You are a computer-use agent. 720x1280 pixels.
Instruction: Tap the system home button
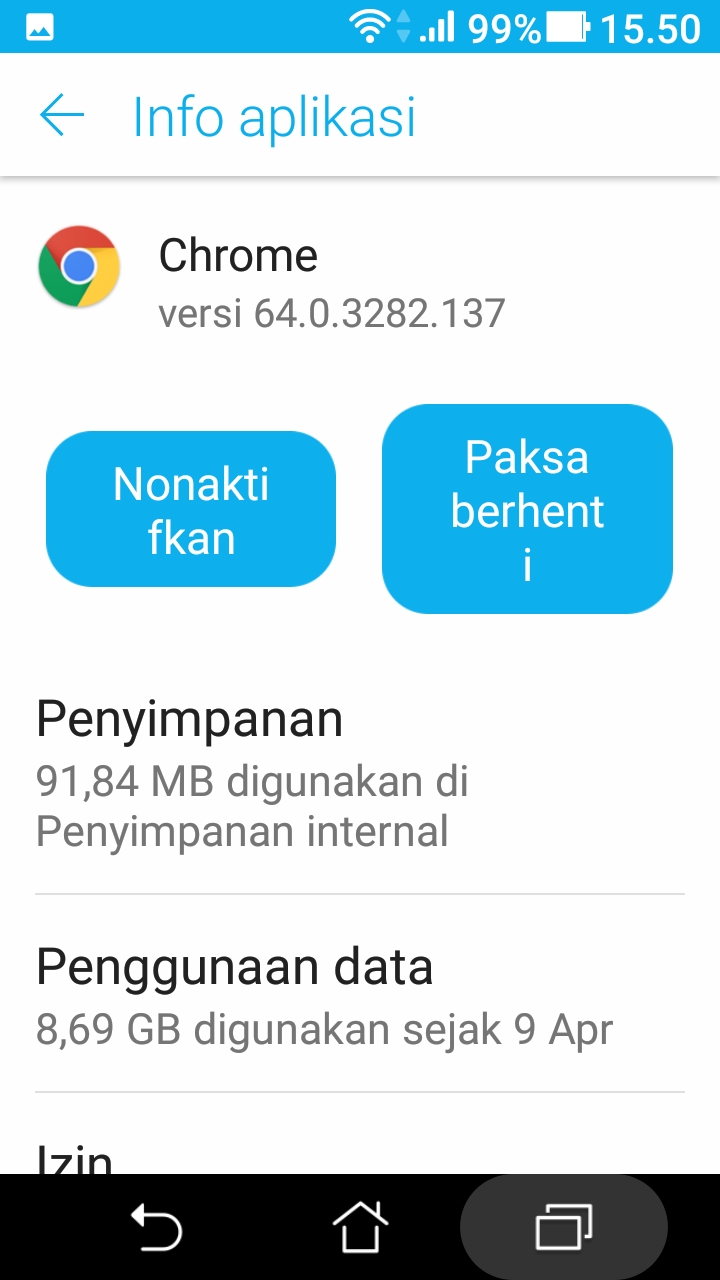(x=360, y=1227)
